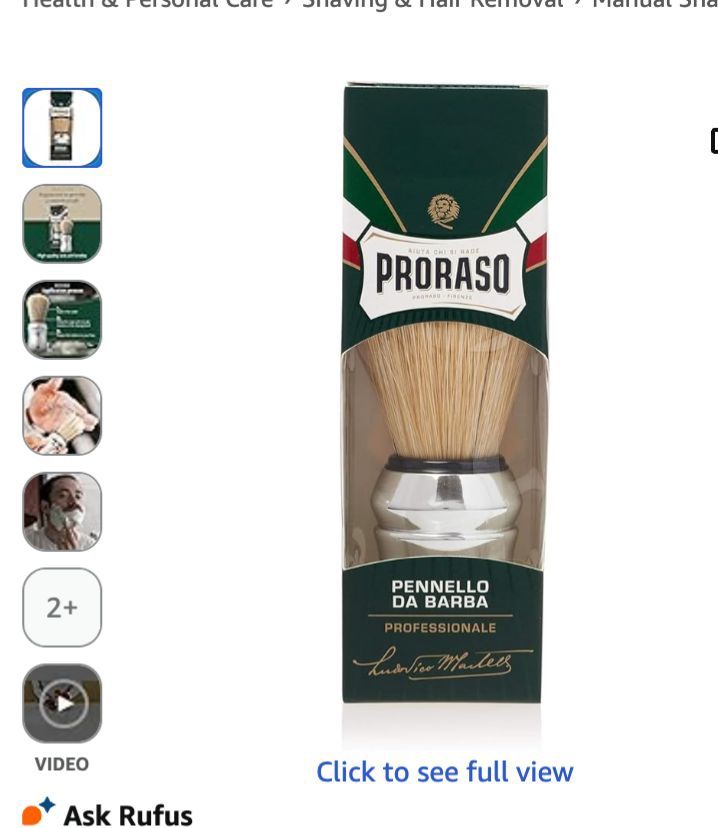Viewport: 718px width, 828px height.
Task: View the second product image thumbnail
Action: click(62, 224)
